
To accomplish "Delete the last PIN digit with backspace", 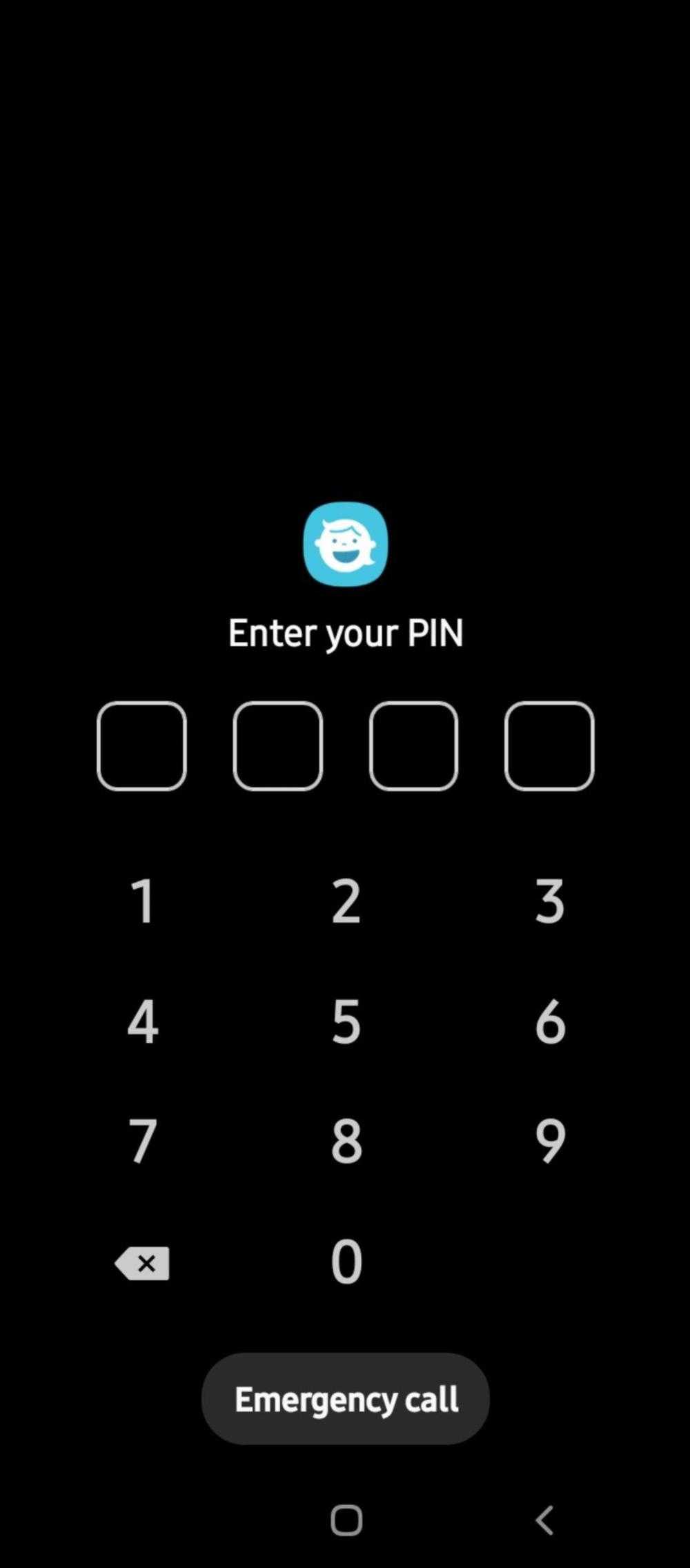I will [x=142, y=1264].
